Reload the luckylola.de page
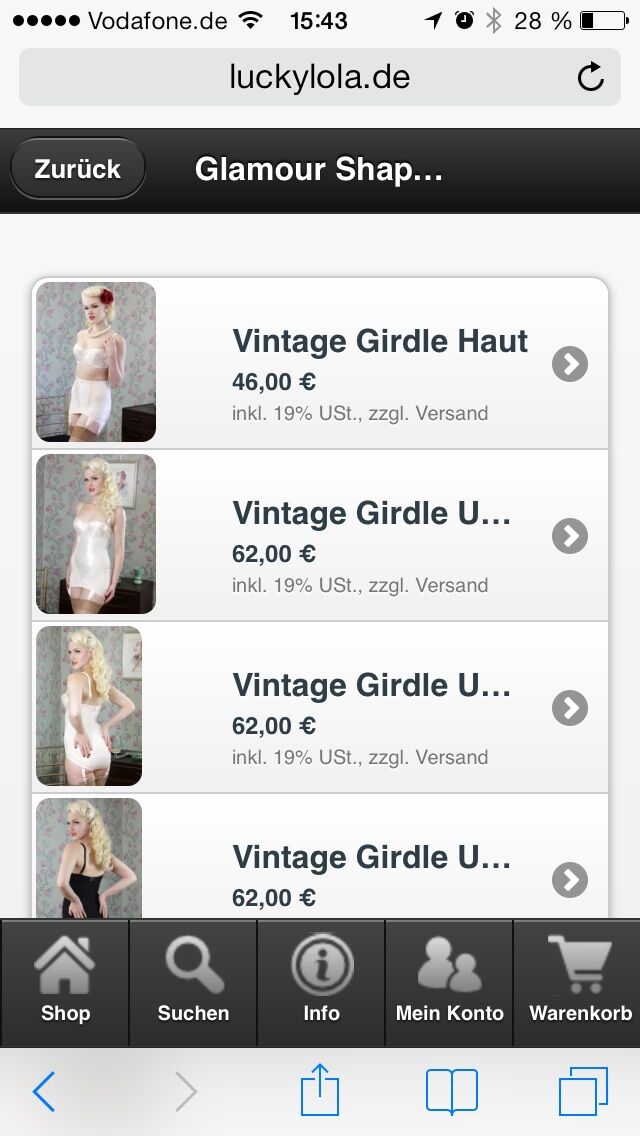This screenshot has height=1136, width=640. coord(591,77)
